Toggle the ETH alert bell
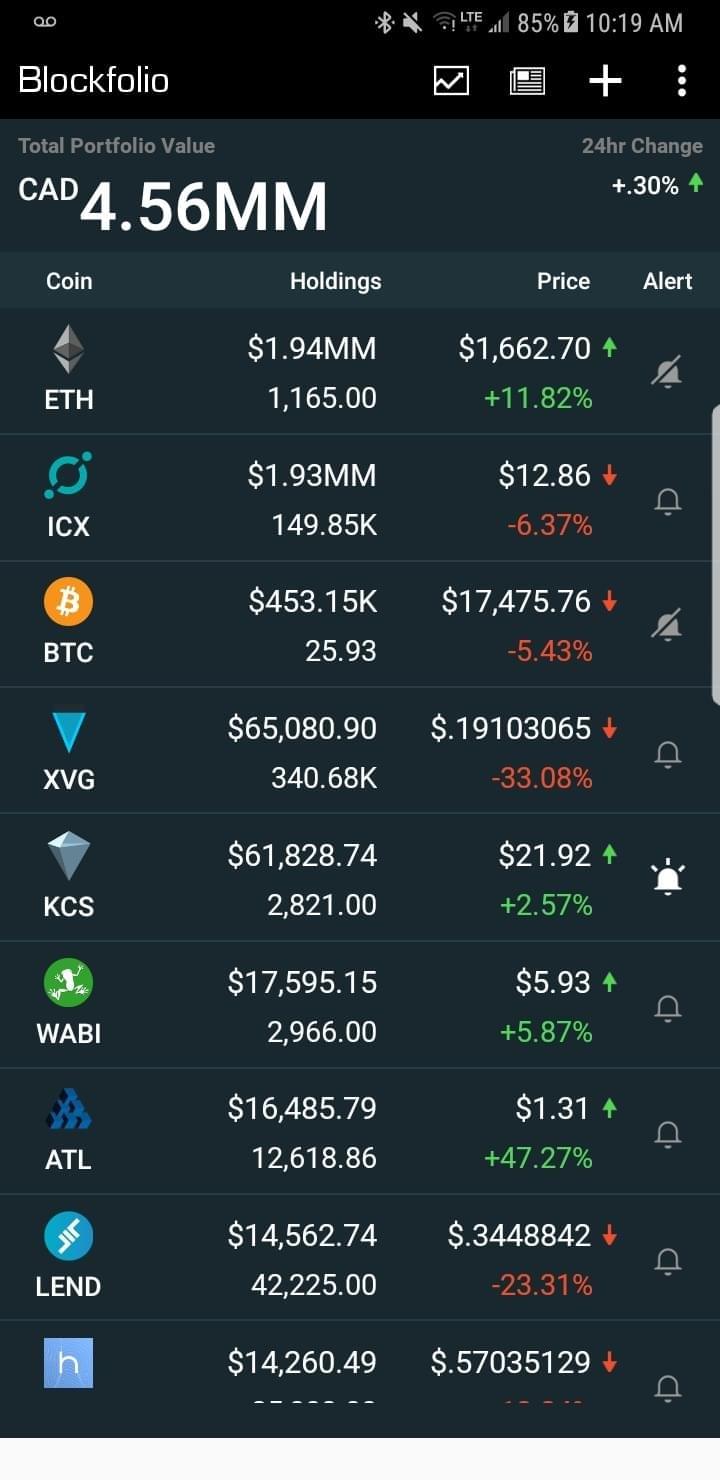This screenshot has width=720, height=1480. (667, 373)
